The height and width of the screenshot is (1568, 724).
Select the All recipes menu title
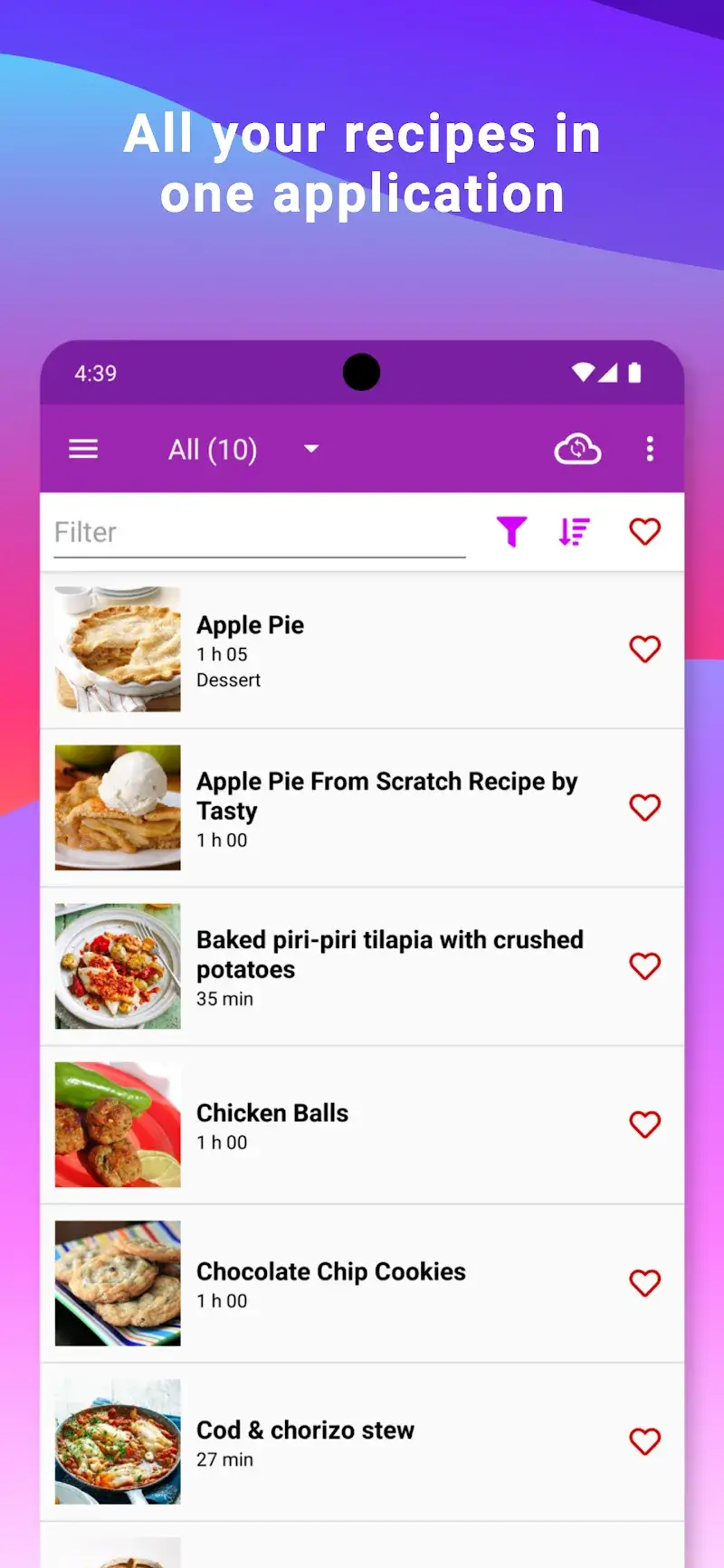pos(214,449)
